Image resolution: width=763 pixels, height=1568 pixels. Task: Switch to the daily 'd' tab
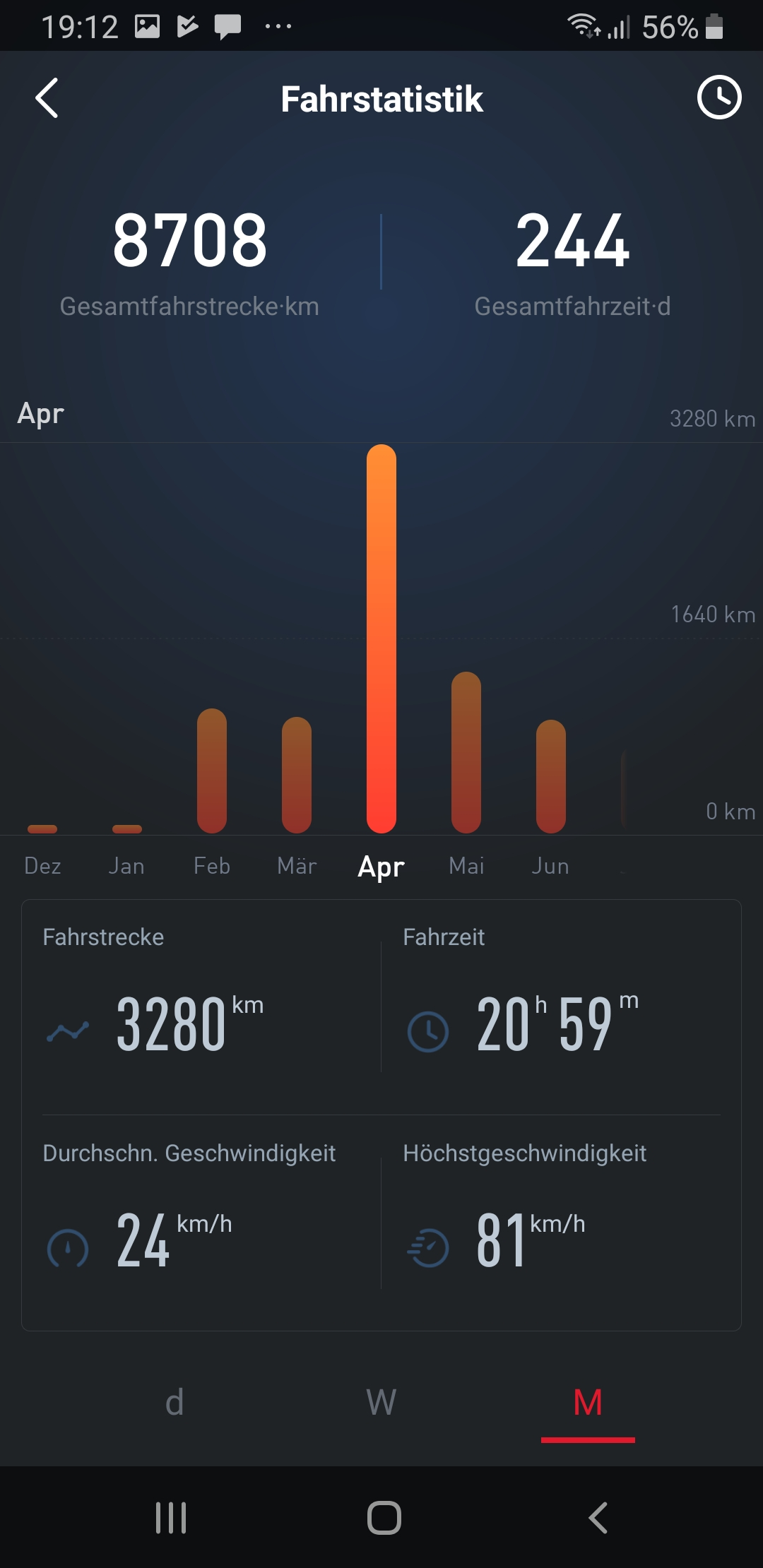tap(175, 1402)
